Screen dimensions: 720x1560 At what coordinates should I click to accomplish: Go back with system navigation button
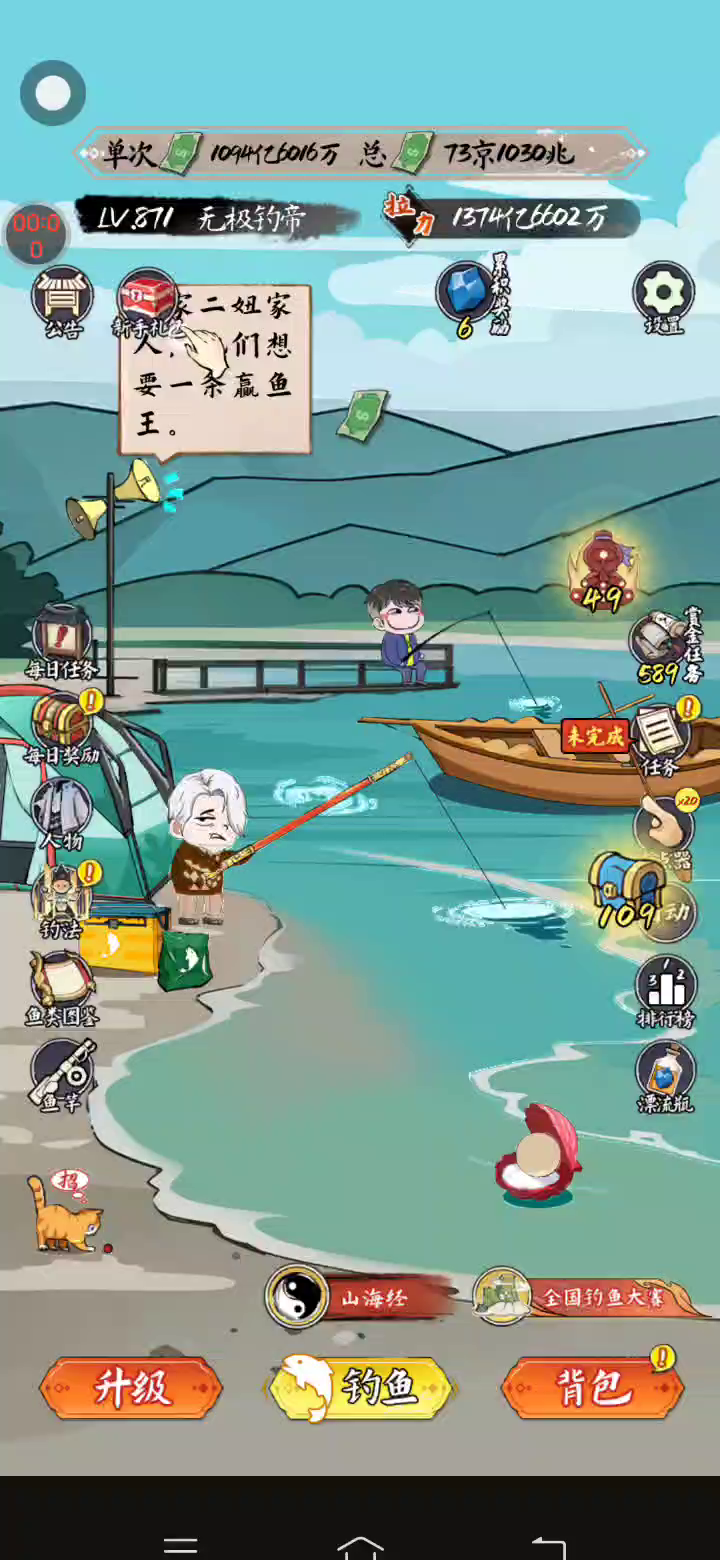pyautogui.click(x=547, y=1545)
